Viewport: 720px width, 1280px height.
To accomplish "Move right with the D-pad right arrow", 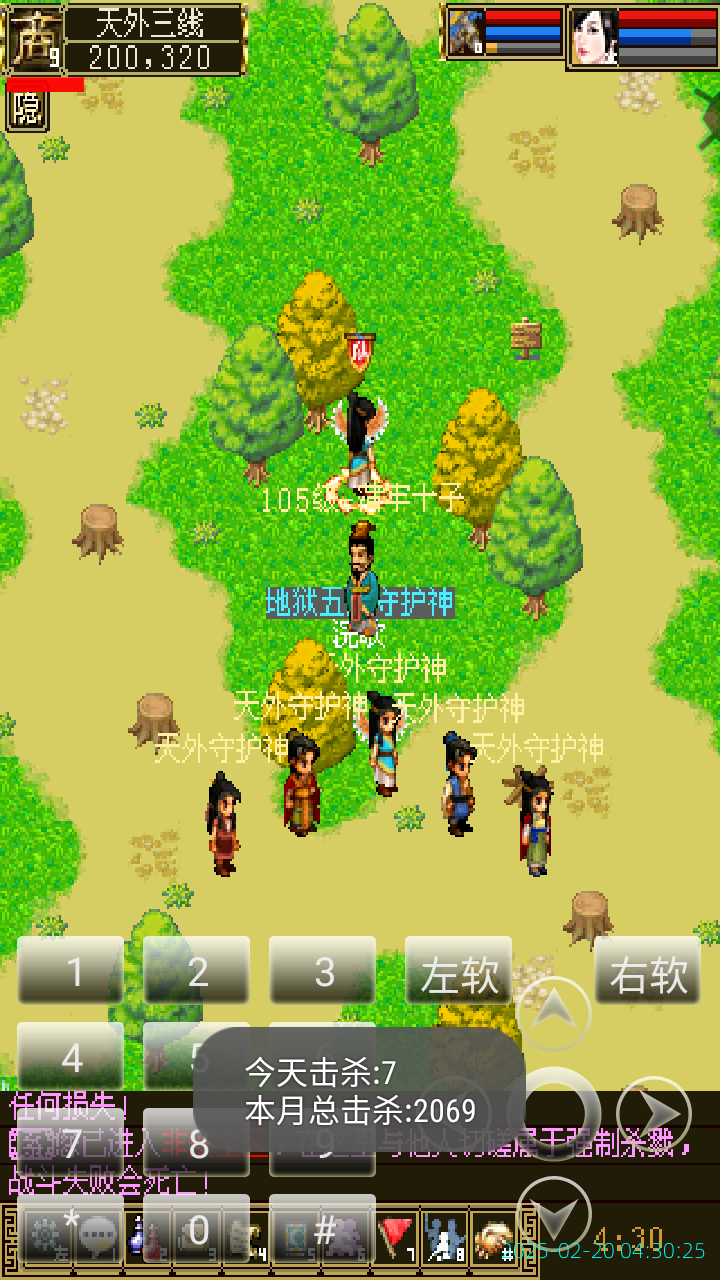I will [x=653, y=1112].
